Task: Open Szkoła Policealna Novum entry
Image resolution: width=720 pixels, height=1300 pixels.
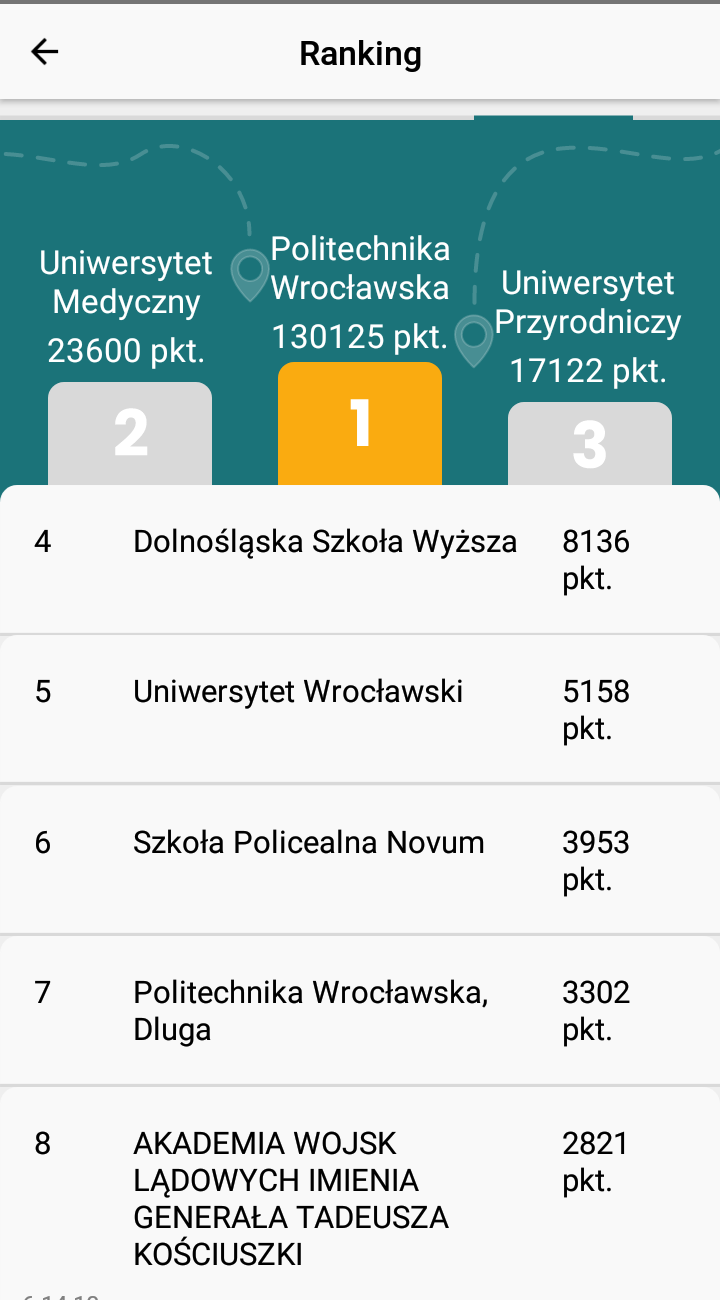Action: 360,860
